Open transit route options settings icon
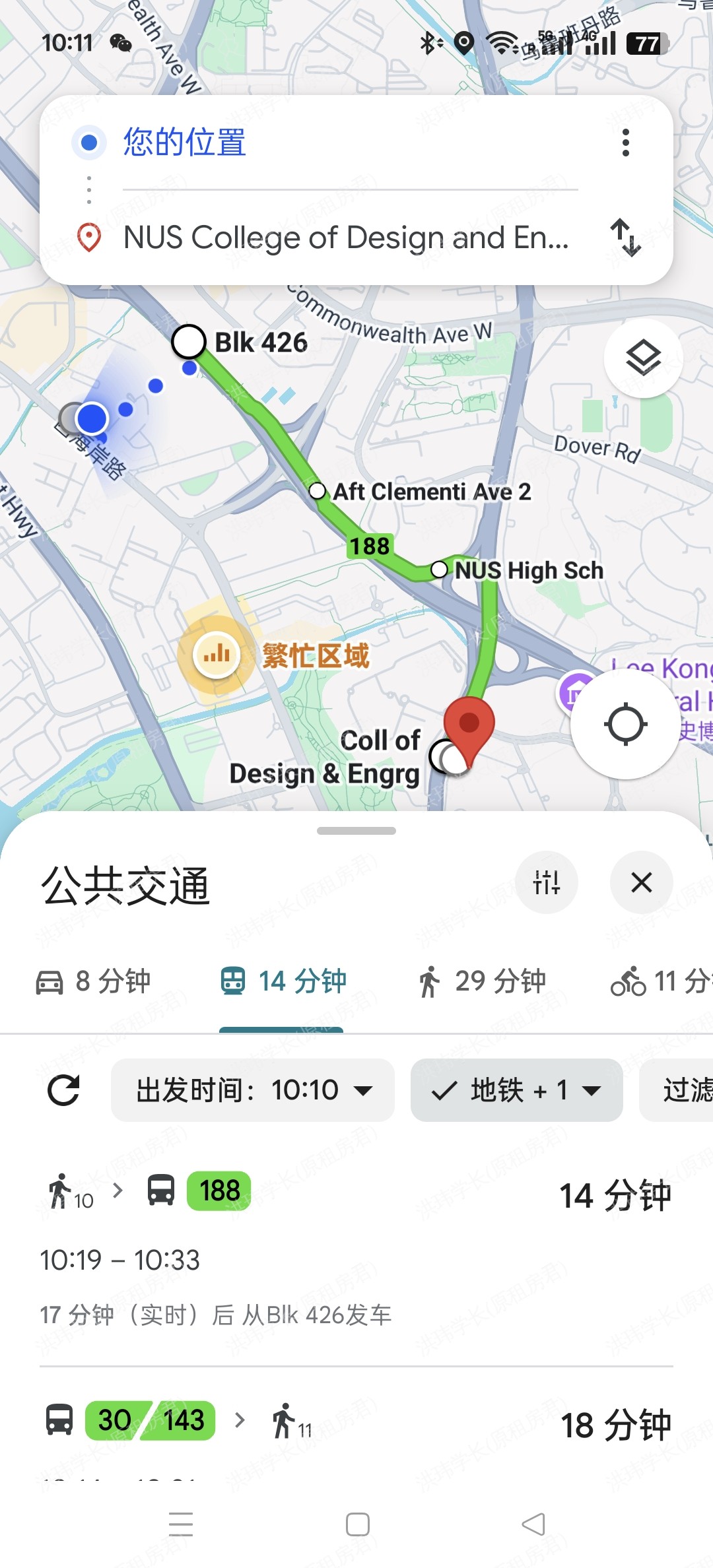Viewport: 713px width, 1568px height. pyautogui.click(x=546, y=882)
